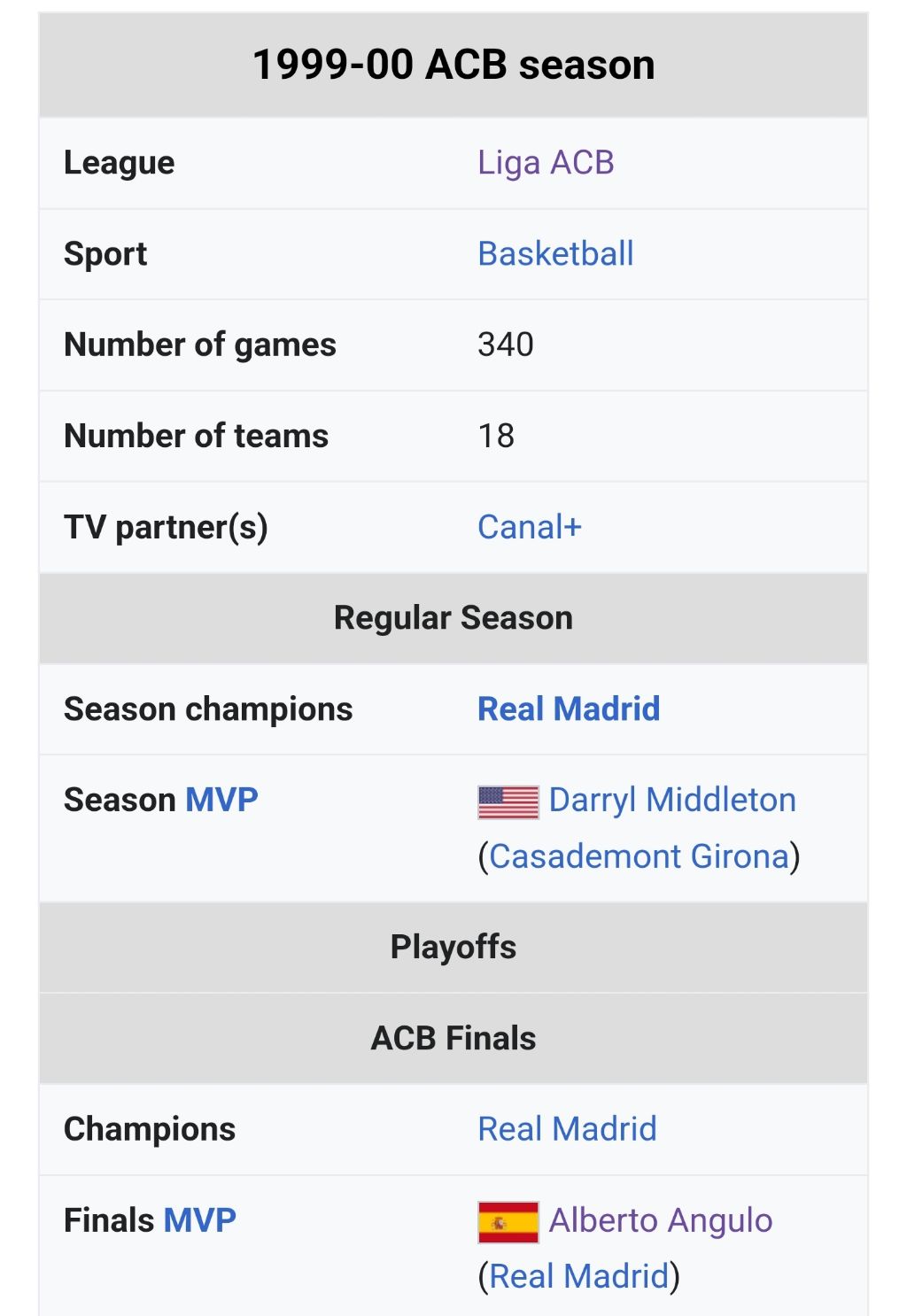Open Real Madrid in the Champions row
The width and height of the screenshot is (907, 1316).
coord(567,1129)
